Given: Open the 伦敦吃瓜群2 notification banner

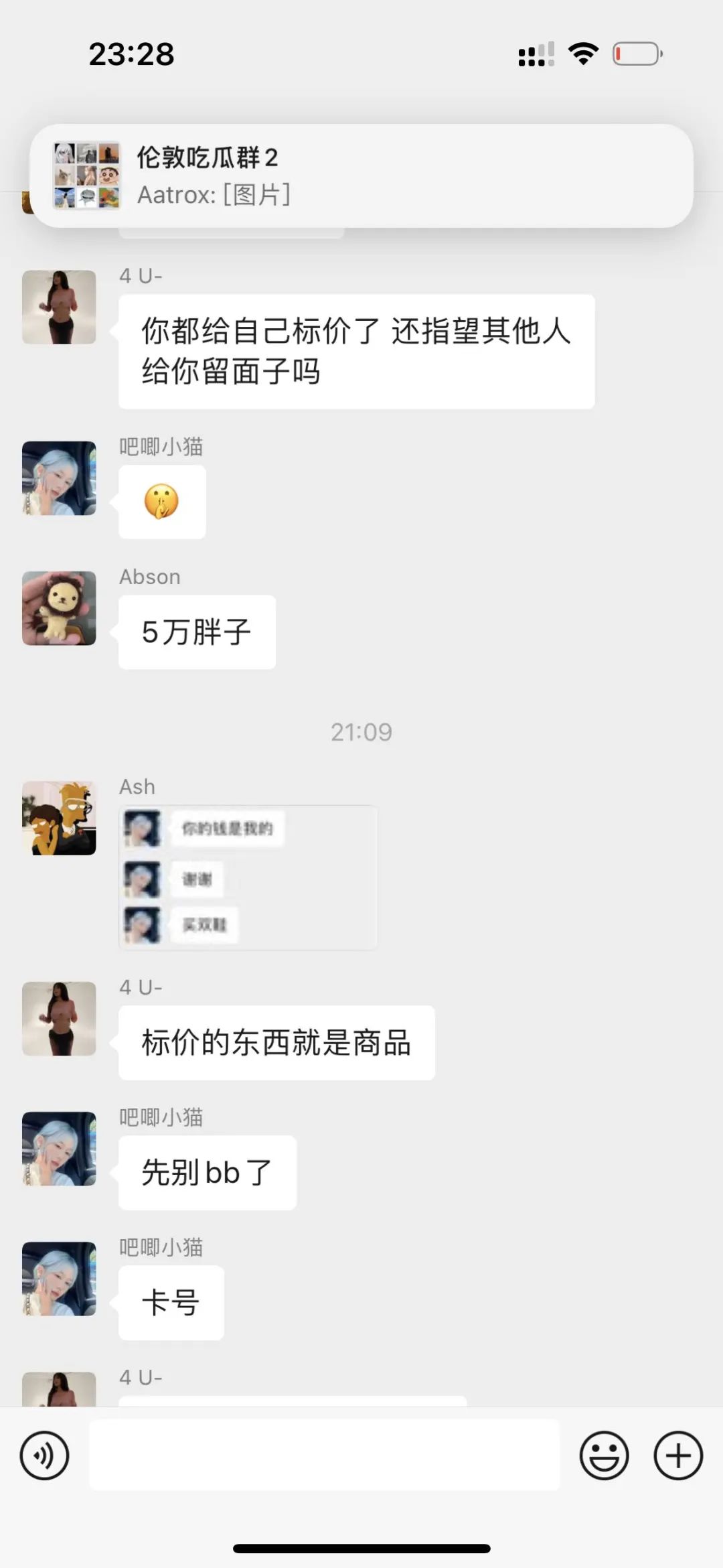Looking at the screenshot, I should click(x=361, y=175).
